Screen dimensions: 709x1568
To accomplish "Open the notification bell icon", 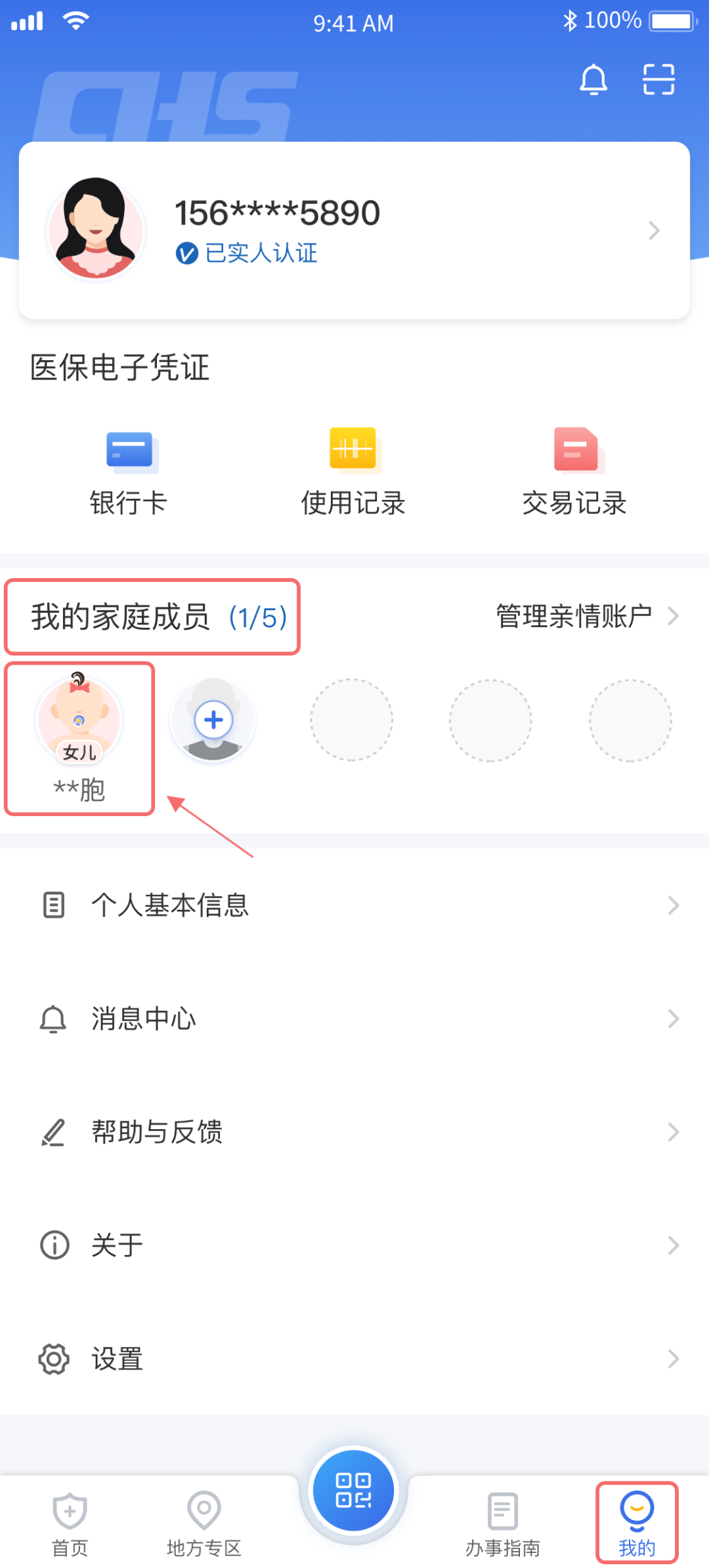I will click(x=594, y=79).
